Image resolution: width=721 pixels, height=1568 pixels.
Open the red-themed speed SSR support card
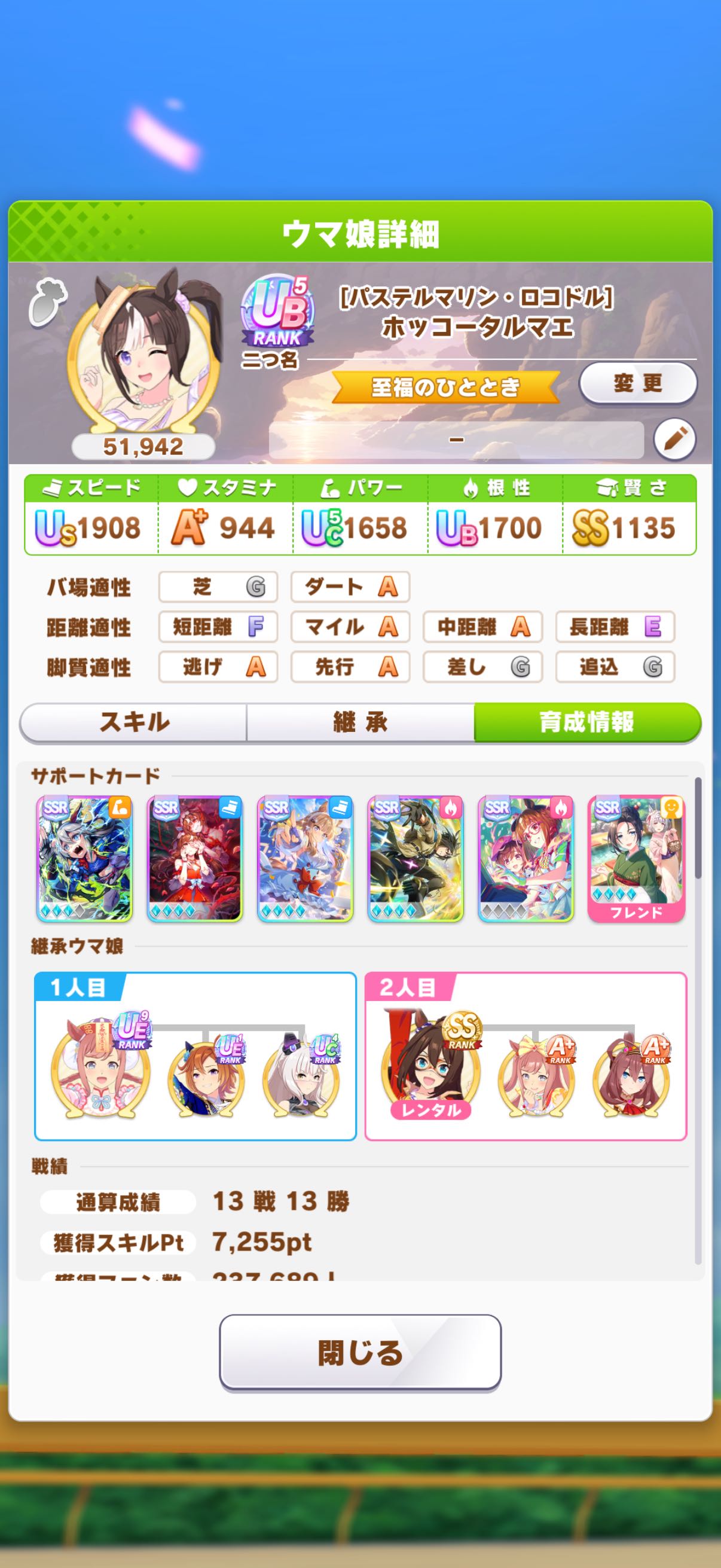(195, 858)
